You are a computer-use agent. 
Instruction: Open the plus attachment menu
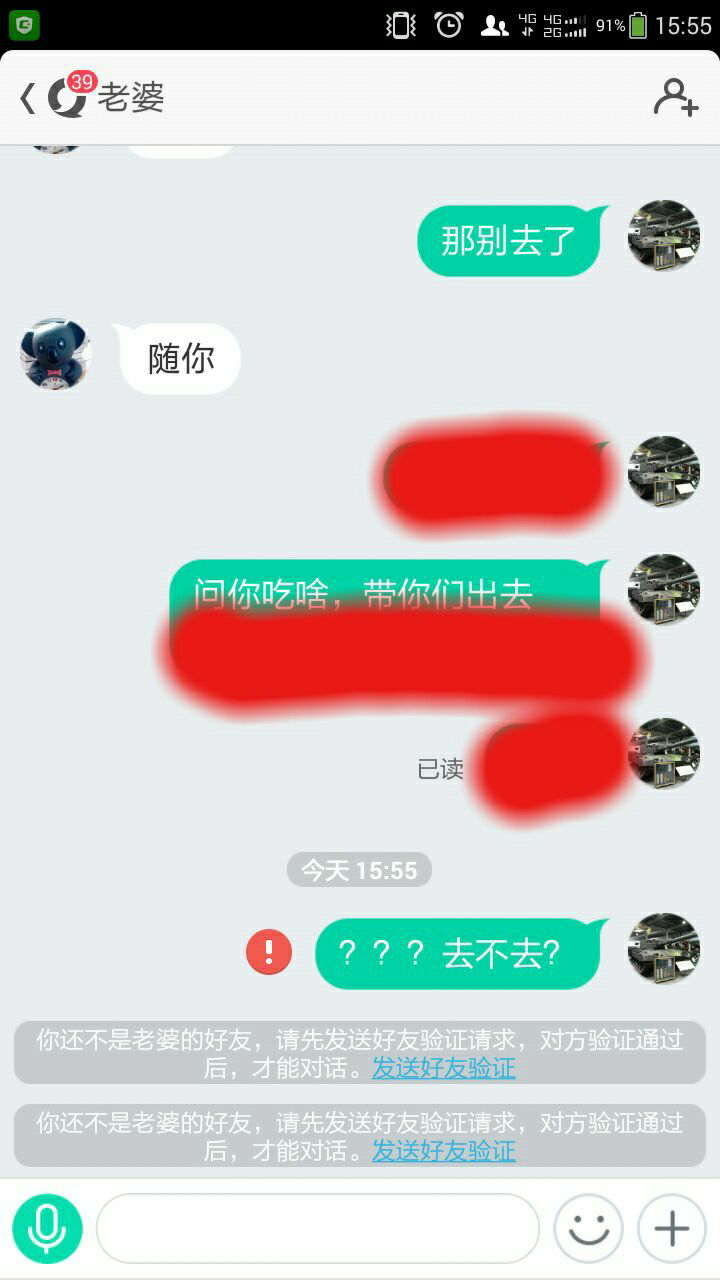671,1229
